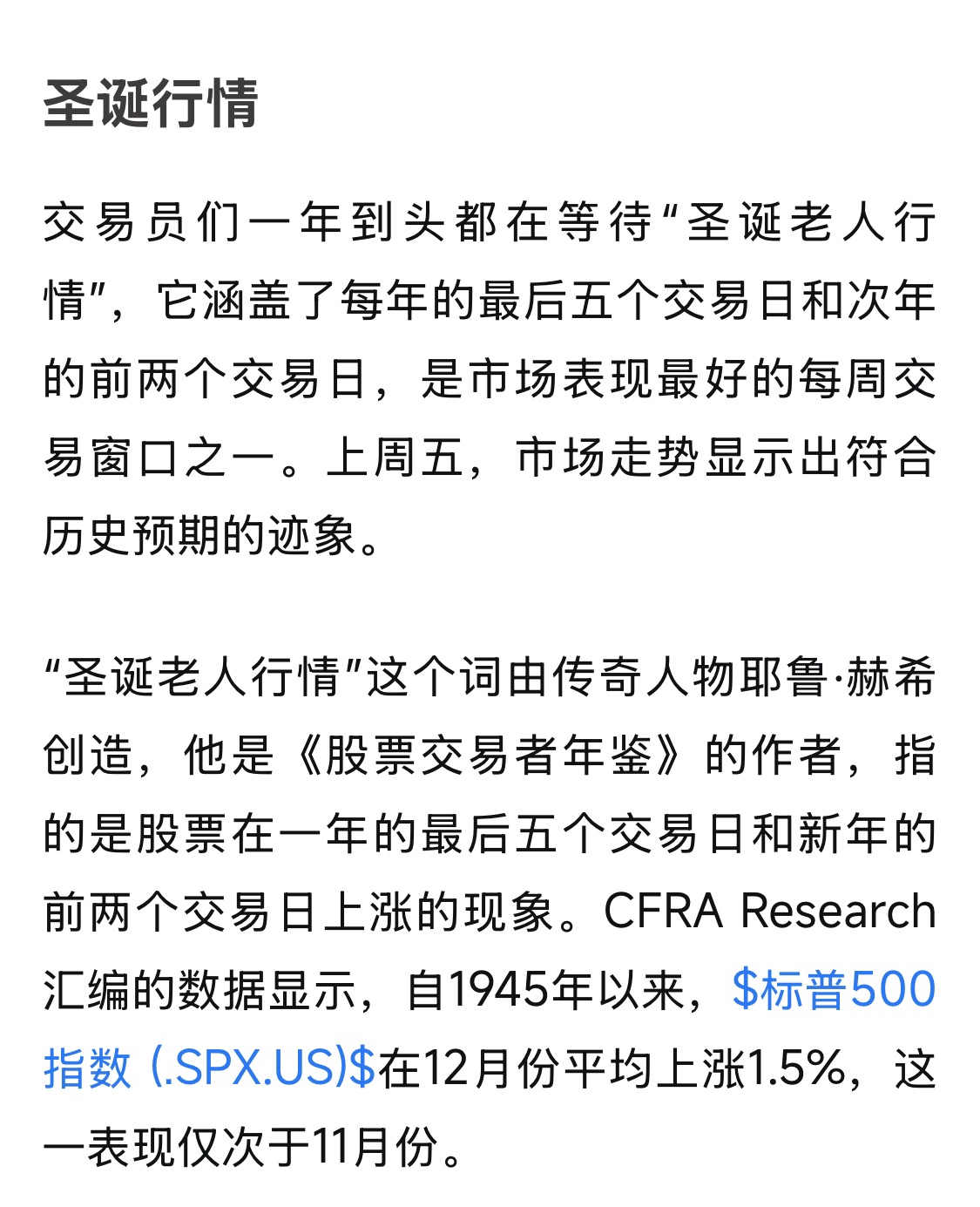Open the 标普500指数 (.SPX.US) stock link
The width and height of the screenshot is (980, 1207).
(x=832, y=990)
